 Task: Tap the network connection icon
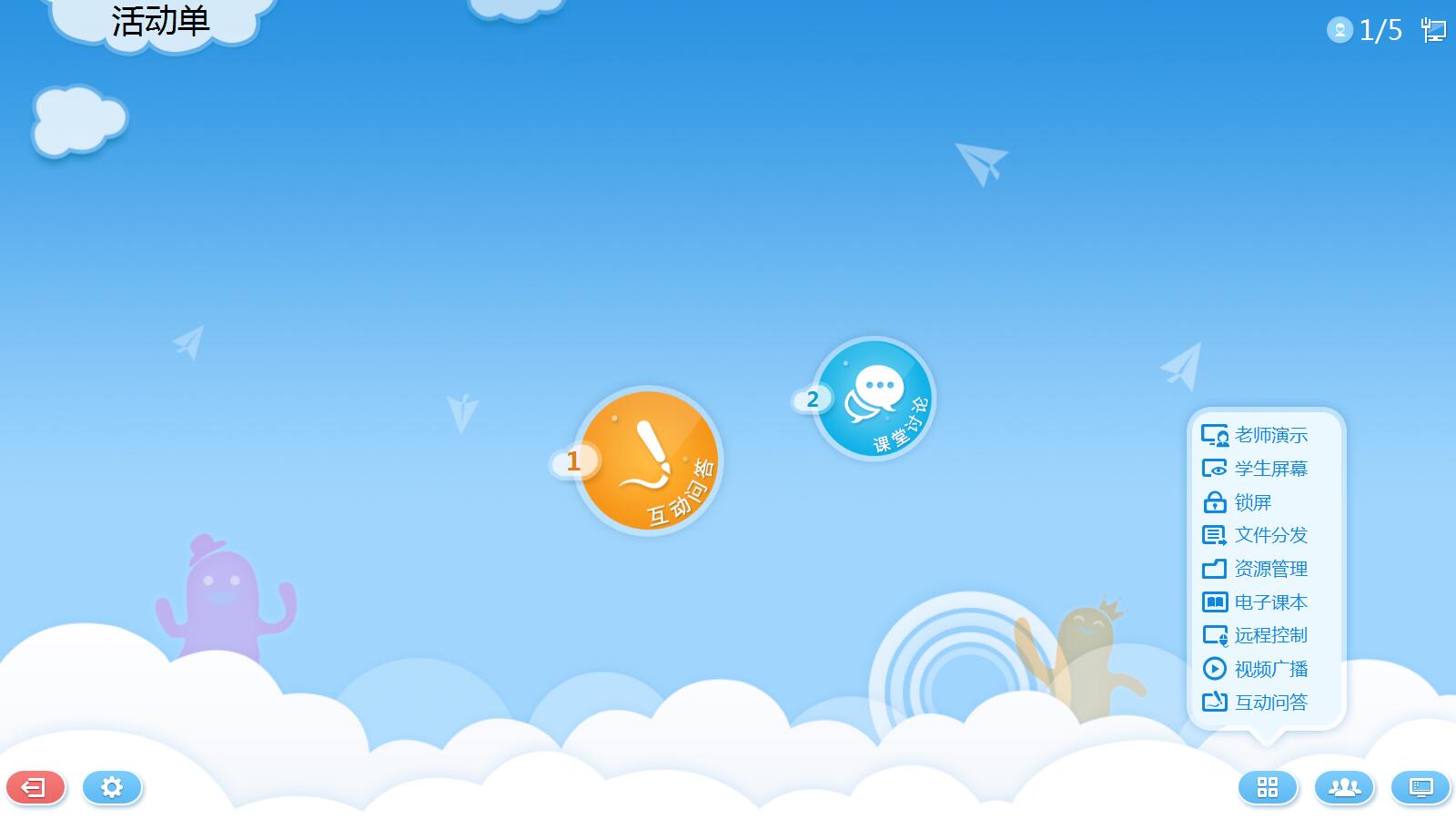(x=1433, y=31)
